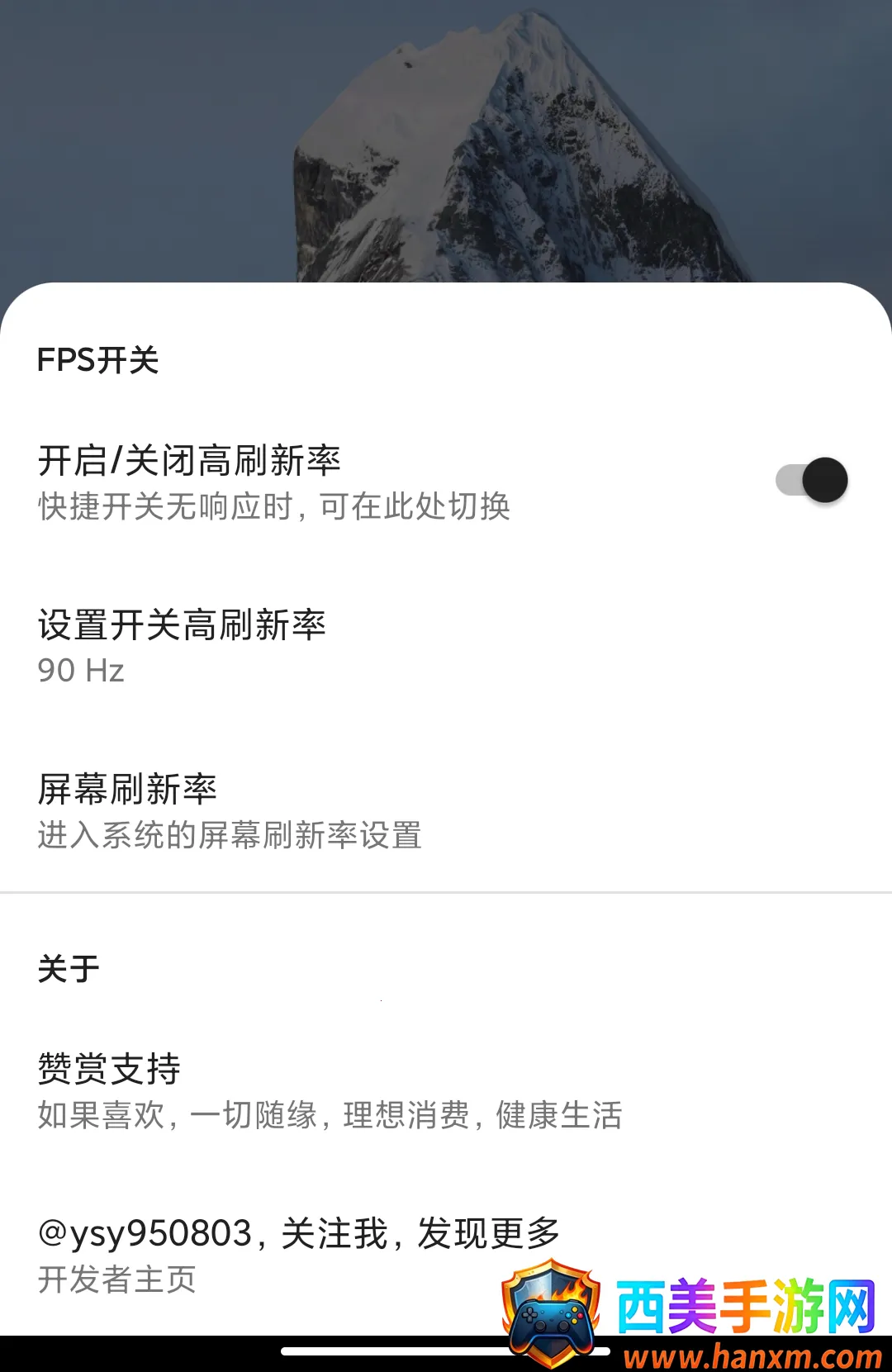Open 设置开关高刷新率 (90 Hz) setting
Viewport: 892px width, 1372px height.
(x=182, y=646)
